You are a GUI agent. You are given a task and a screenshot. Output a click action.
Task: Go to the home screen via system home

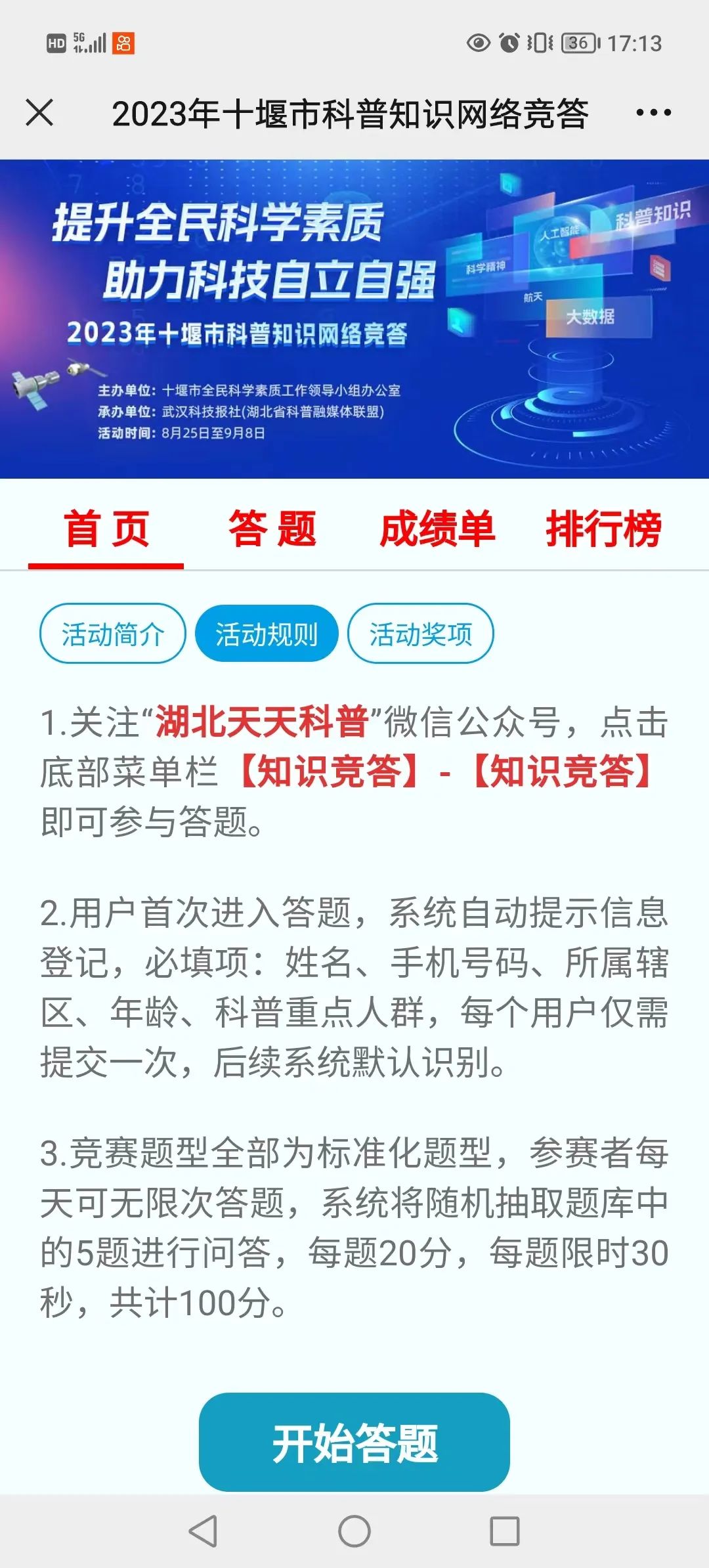point(354,1532)
